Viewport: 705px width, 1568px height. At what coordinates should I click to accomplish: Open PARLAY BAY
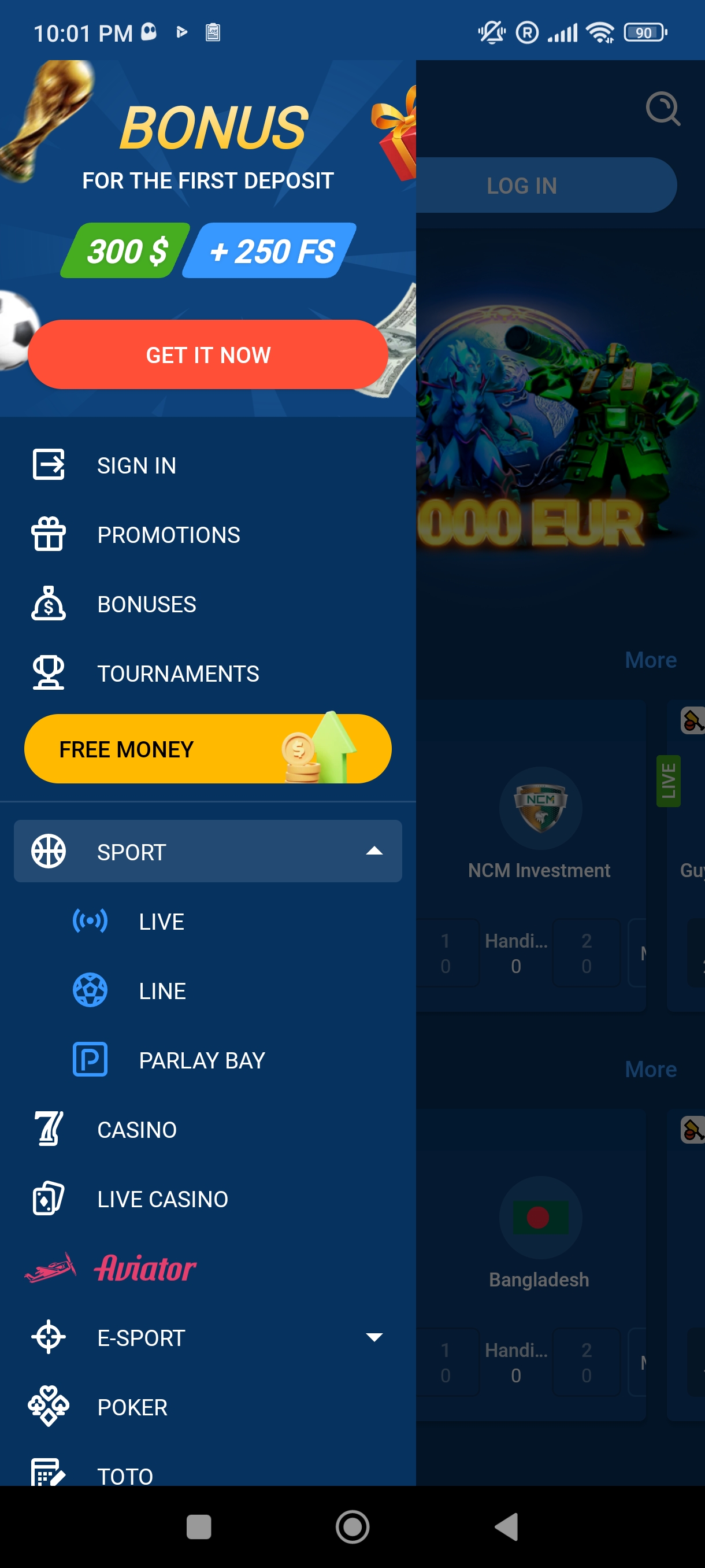(x=201, y=1060)
